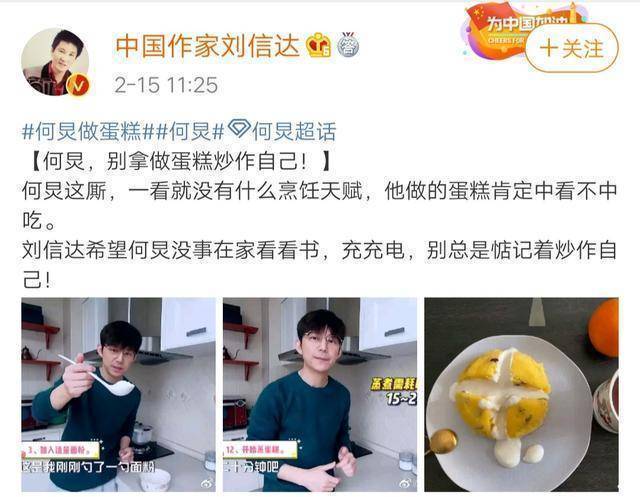Screen dimensions: 640x497
Task: Open the #何炅# topic link
Action: 182,131
